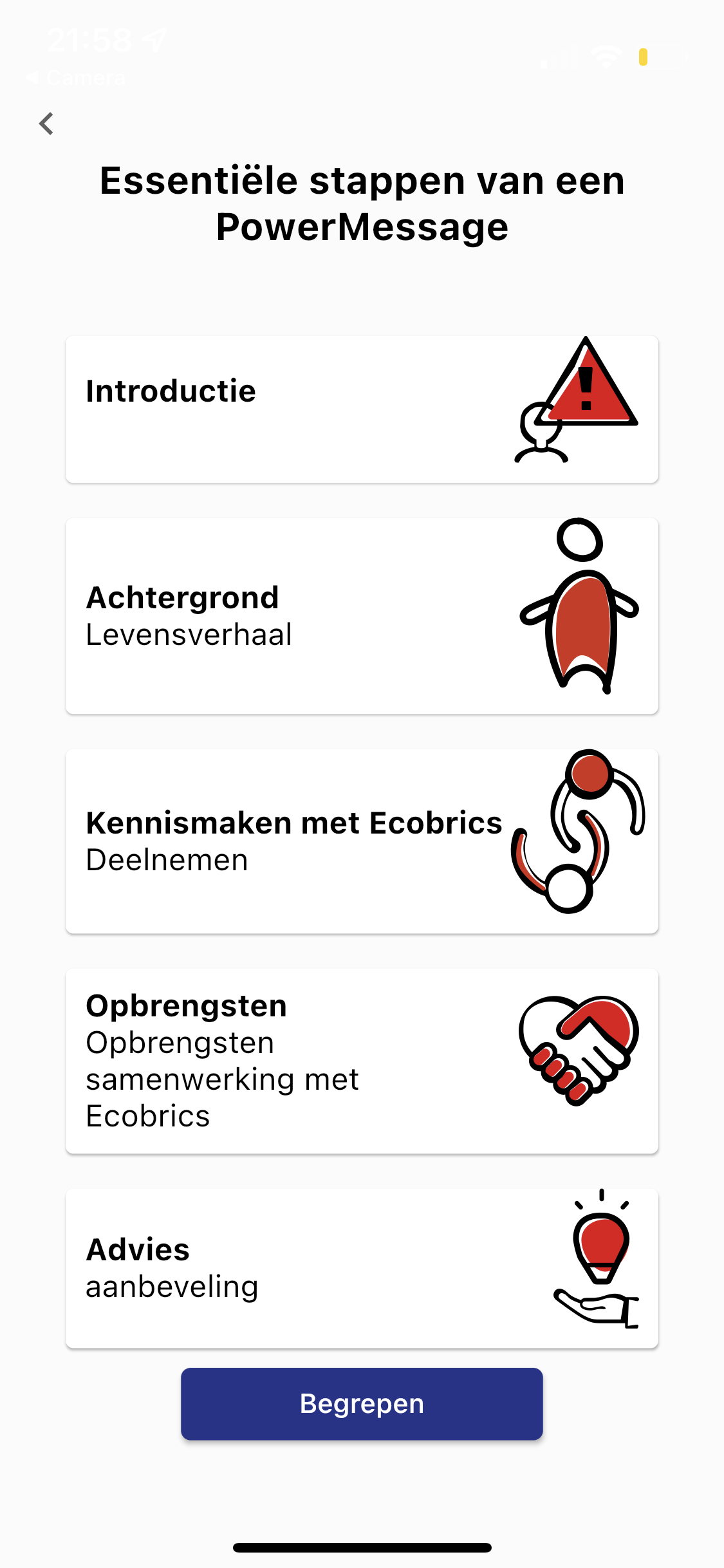Open the Achtergrond Levensverhaal card
724x1568 pixels.
(x=362, y=616)
